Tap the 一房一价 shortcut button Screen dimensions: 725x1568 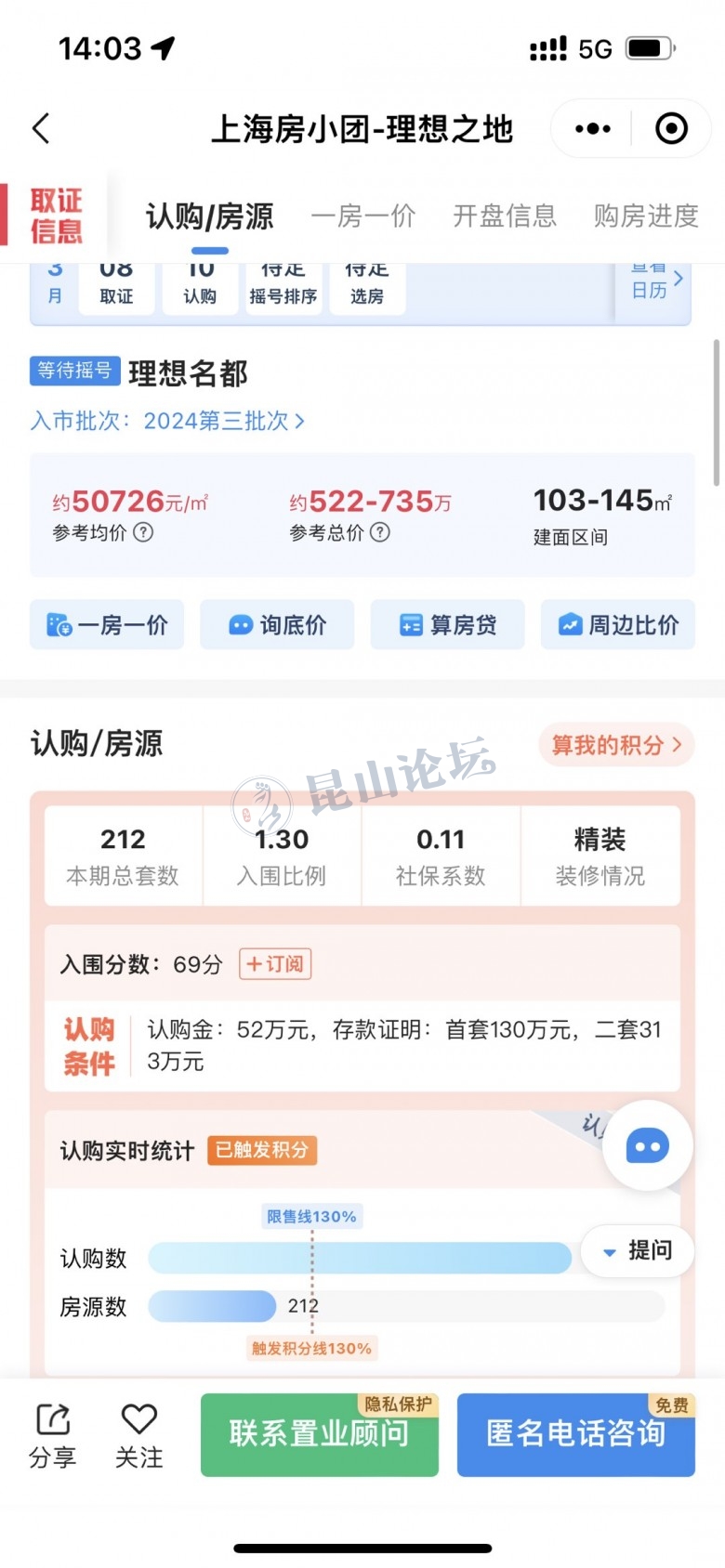tap(107, 625)
